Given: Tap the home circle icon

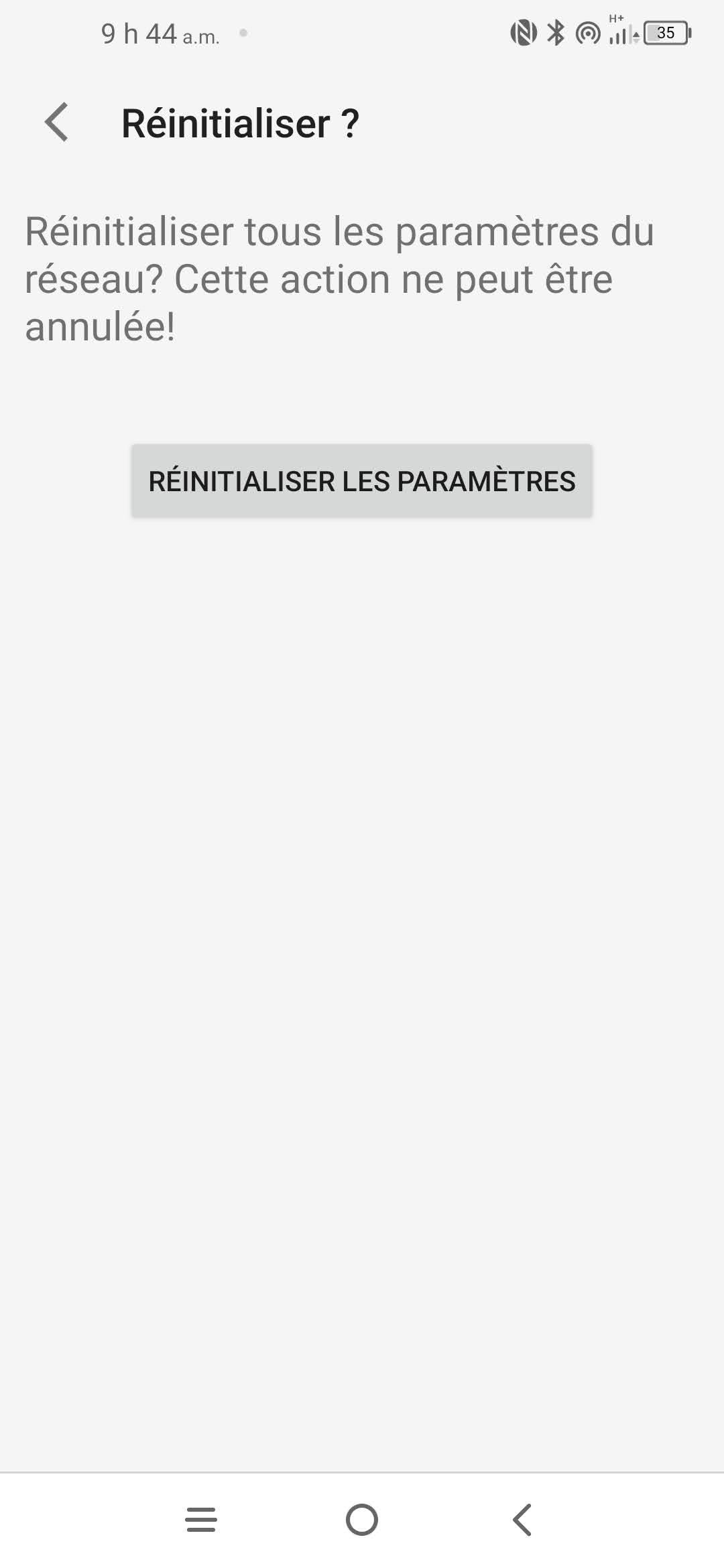Looking at the screenshot, I should 362,1516.
